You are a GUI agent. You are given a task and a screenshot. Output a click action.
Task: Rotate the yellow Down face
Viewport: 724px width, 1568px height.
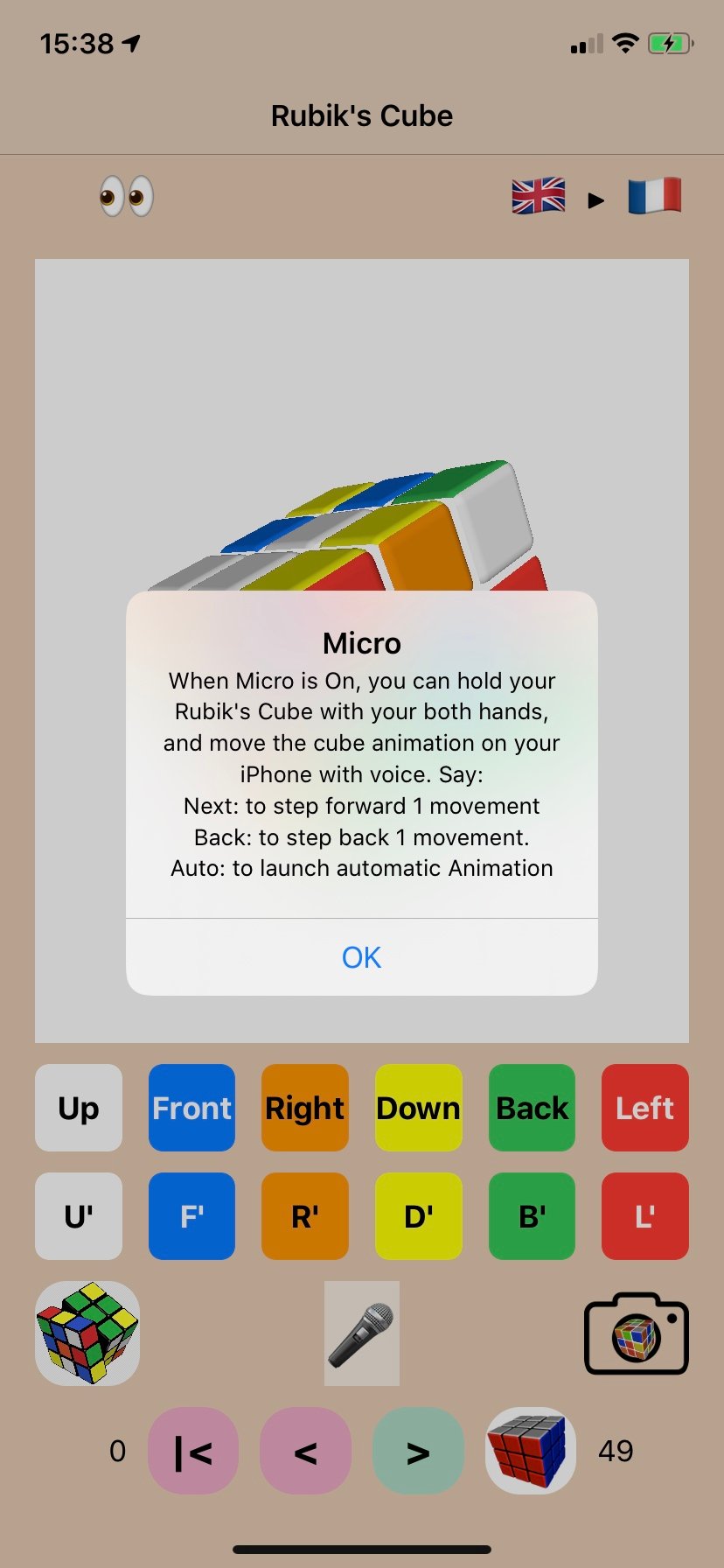pos(418,1108)
